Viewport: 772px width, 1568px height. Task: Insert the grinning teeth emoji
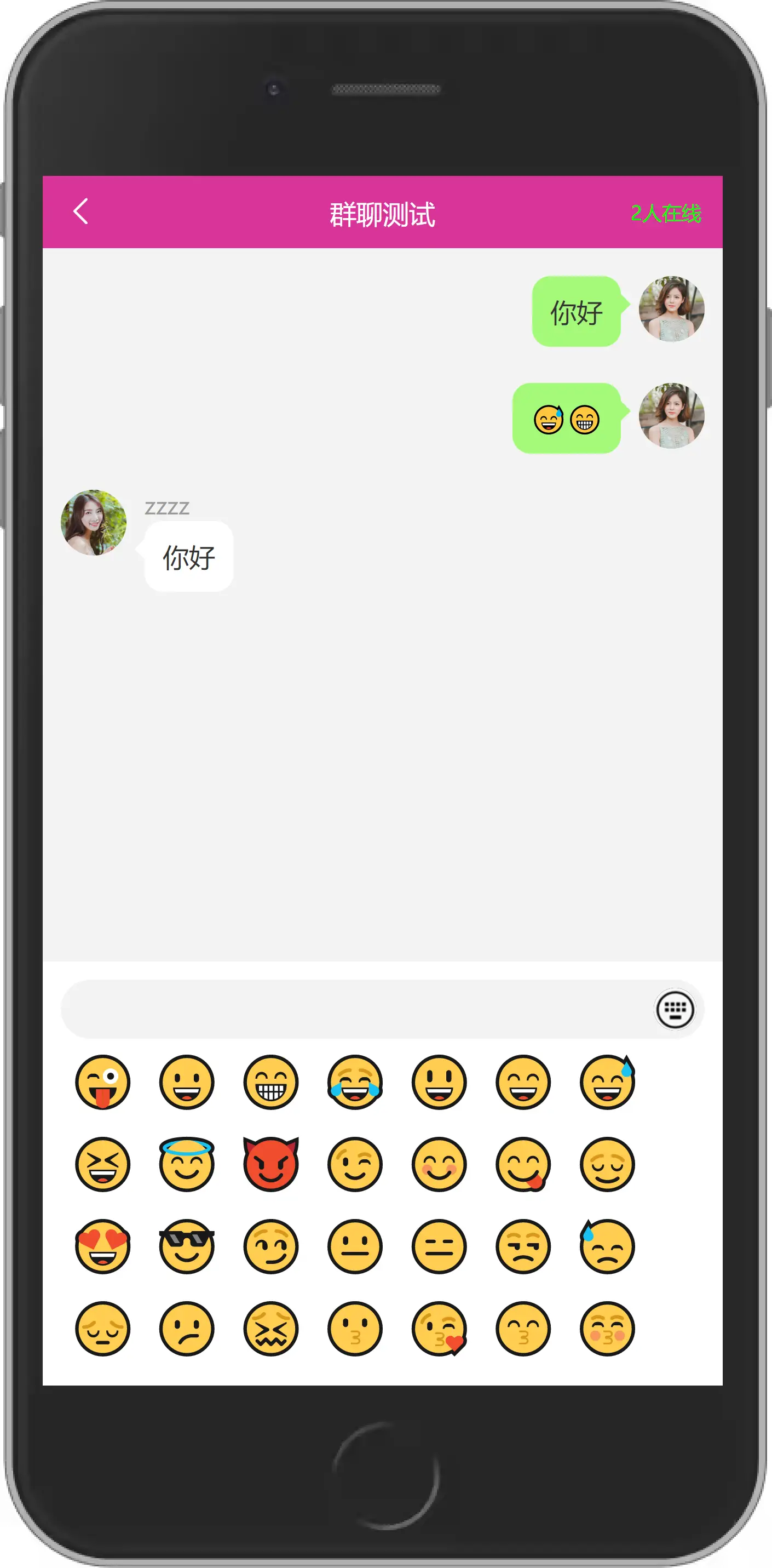(x=270, y=1082)
